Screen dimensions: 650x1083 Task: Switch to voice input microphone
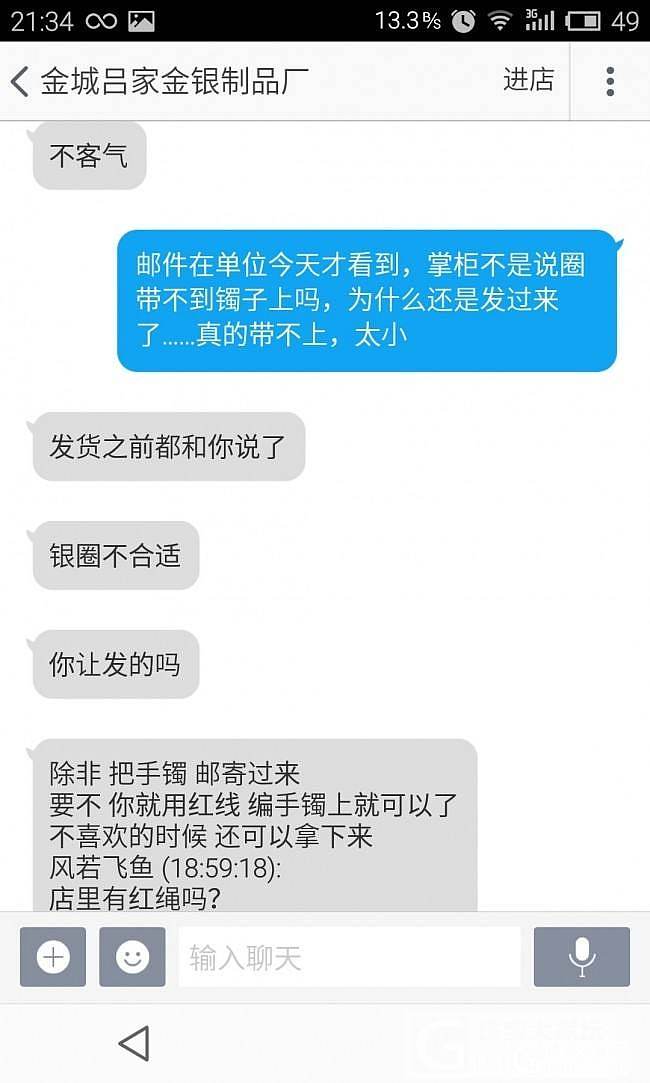coord(581,957)
